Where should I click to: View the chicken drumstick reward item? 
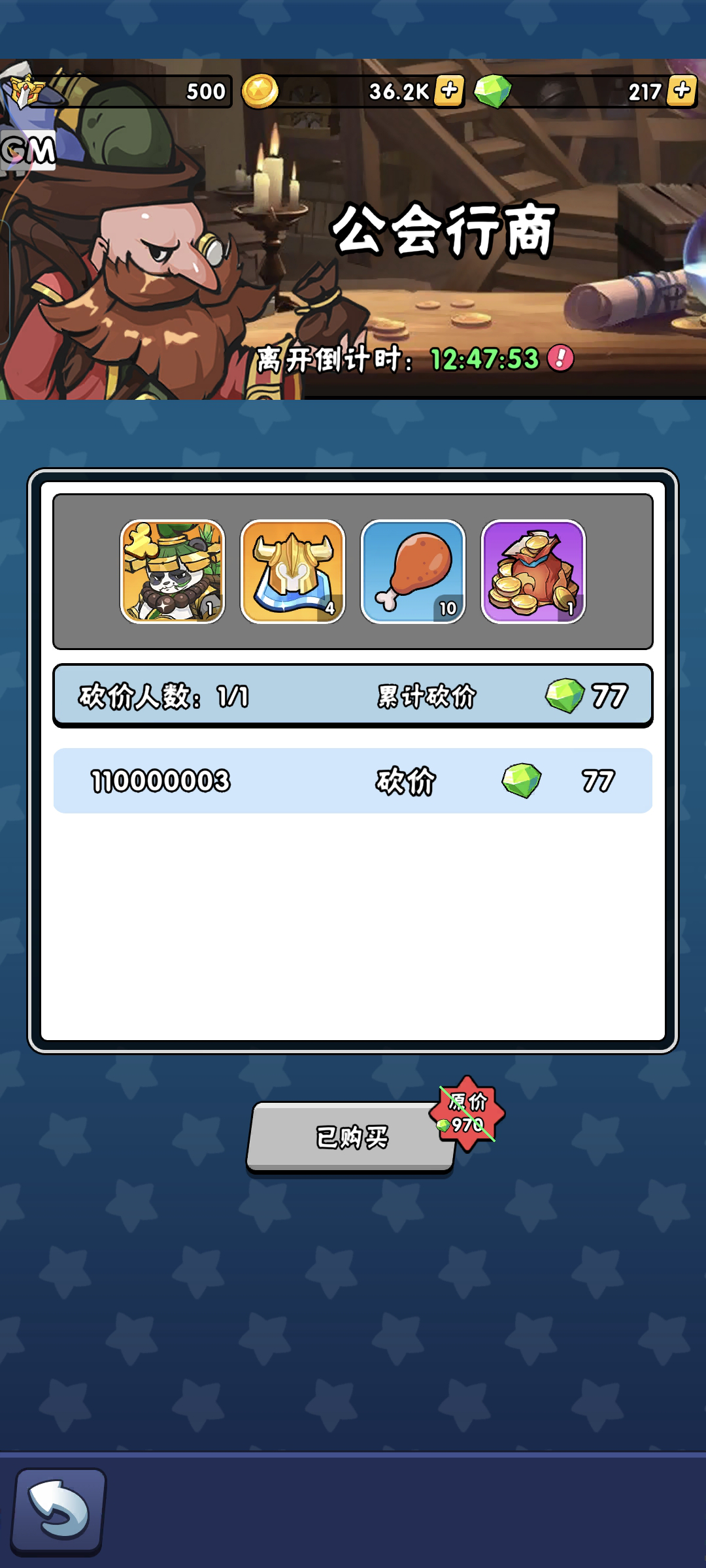413,572
